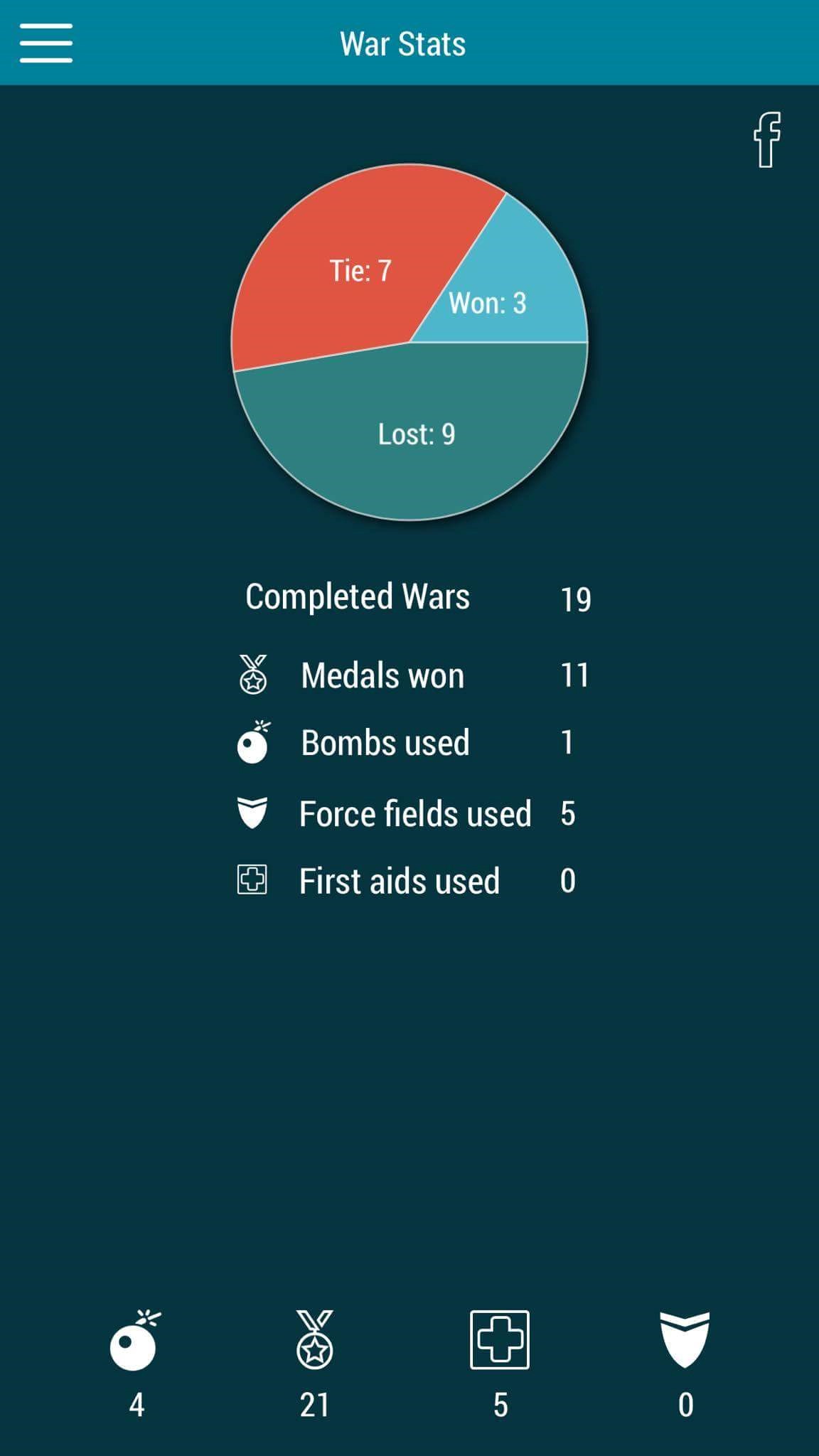Tap the bomb icon at the bottom

coord(135,1341)
